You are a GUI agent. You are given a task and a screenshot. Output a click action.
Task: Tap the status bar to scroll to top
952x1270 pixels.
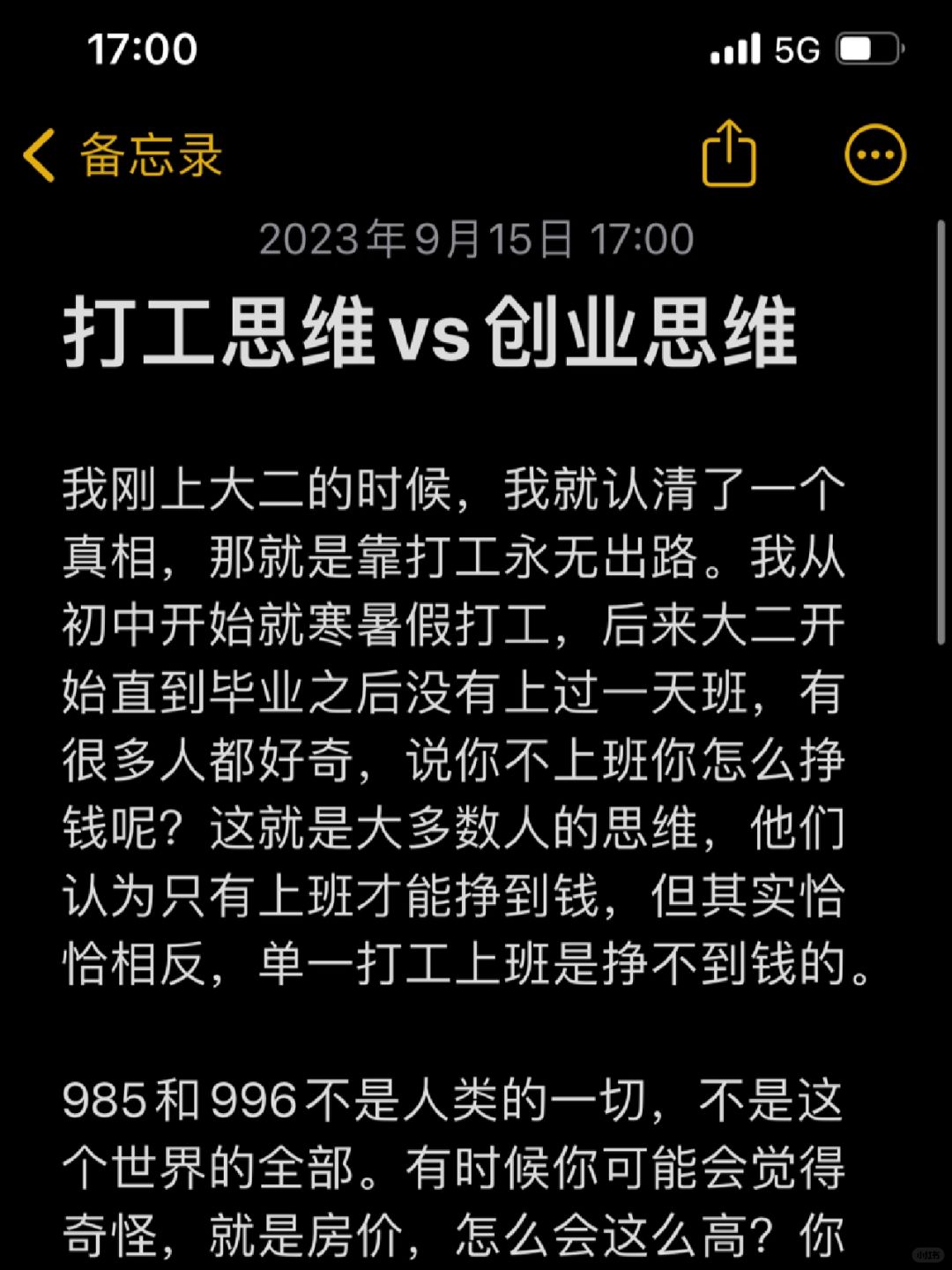click(476, 51)
